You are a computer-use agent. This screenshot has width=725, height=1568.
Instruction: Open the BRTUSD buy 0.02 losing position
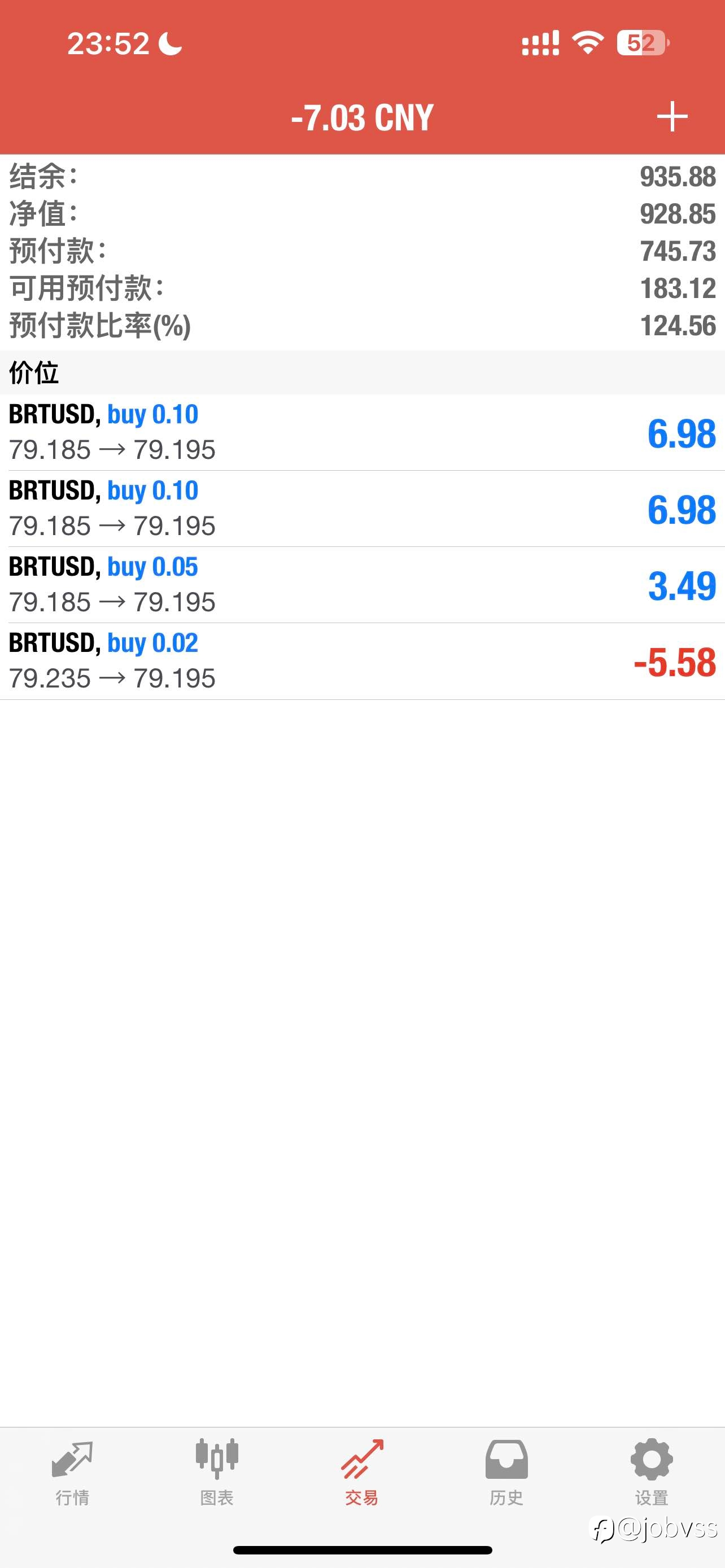[362, 662]
